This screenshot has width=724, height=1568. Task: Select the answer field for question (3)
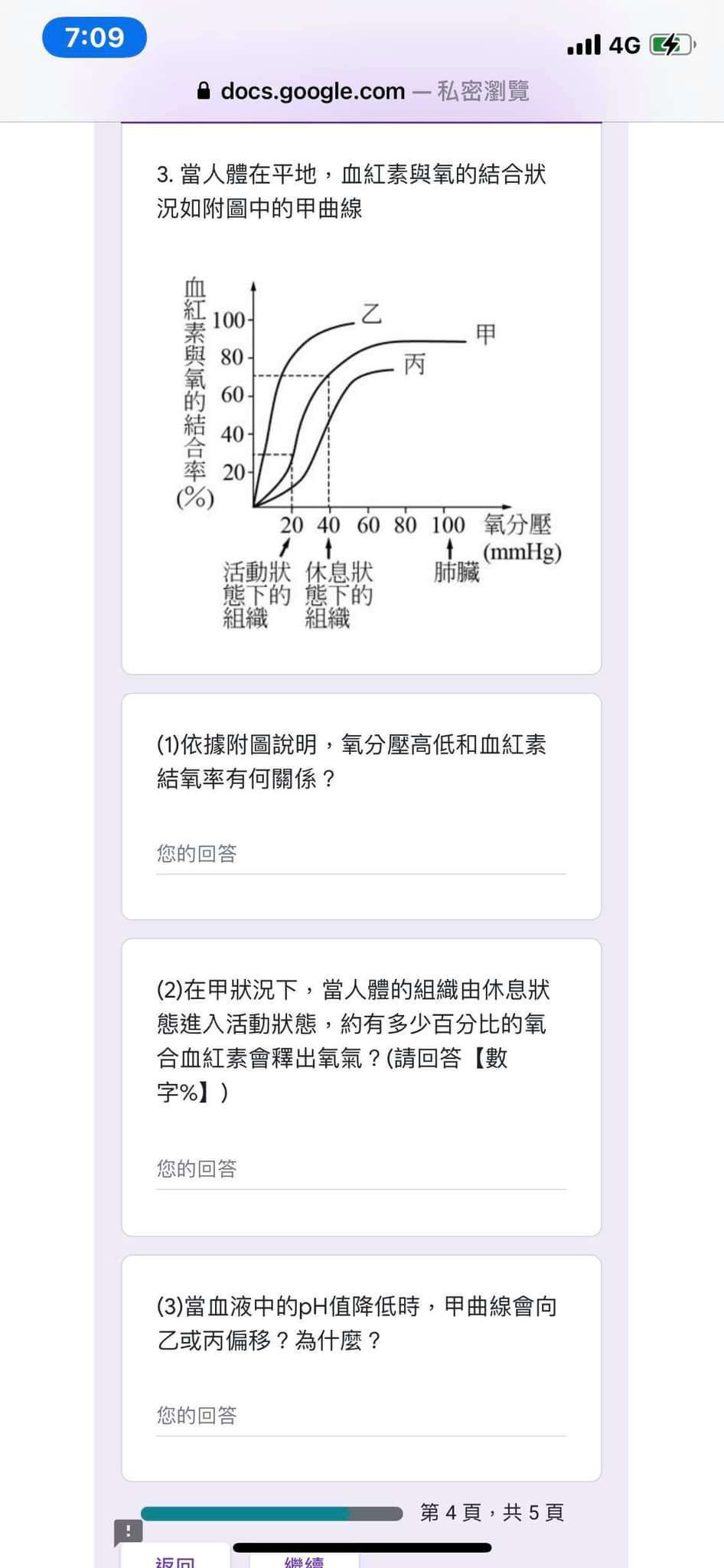click(x=360, y=1416)
